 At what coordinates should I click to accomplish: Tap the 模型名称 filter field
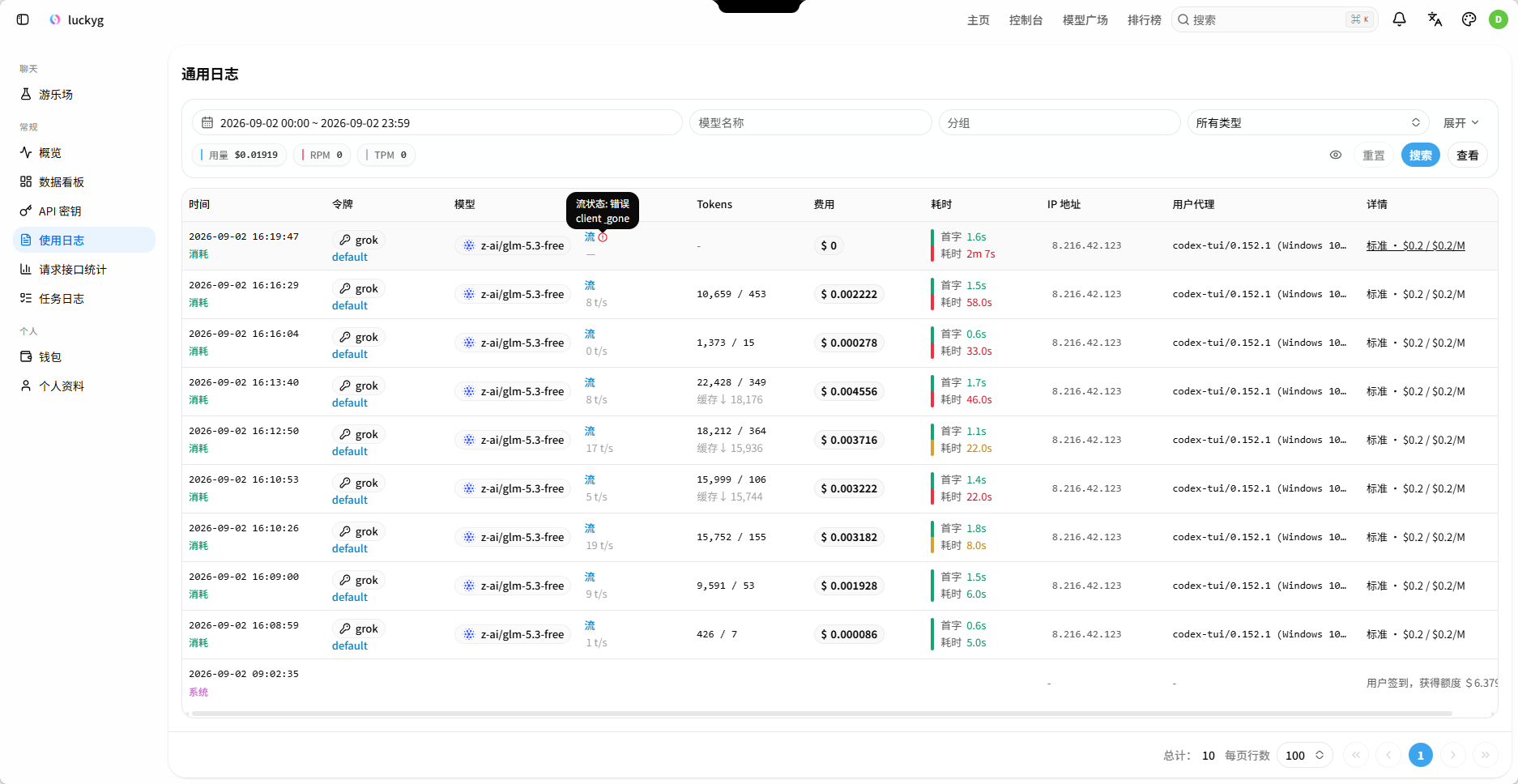810,123
